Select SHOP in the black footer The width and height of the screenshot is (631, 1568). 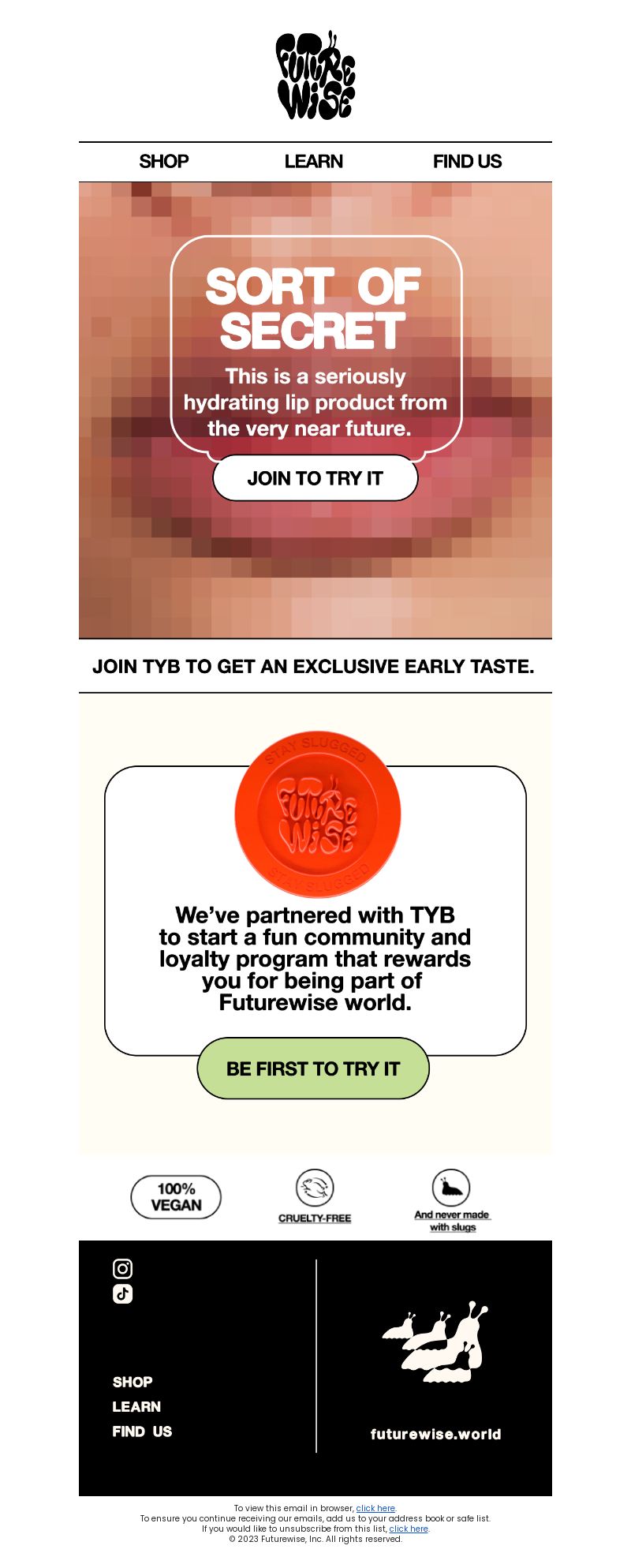click(133, 1382)
